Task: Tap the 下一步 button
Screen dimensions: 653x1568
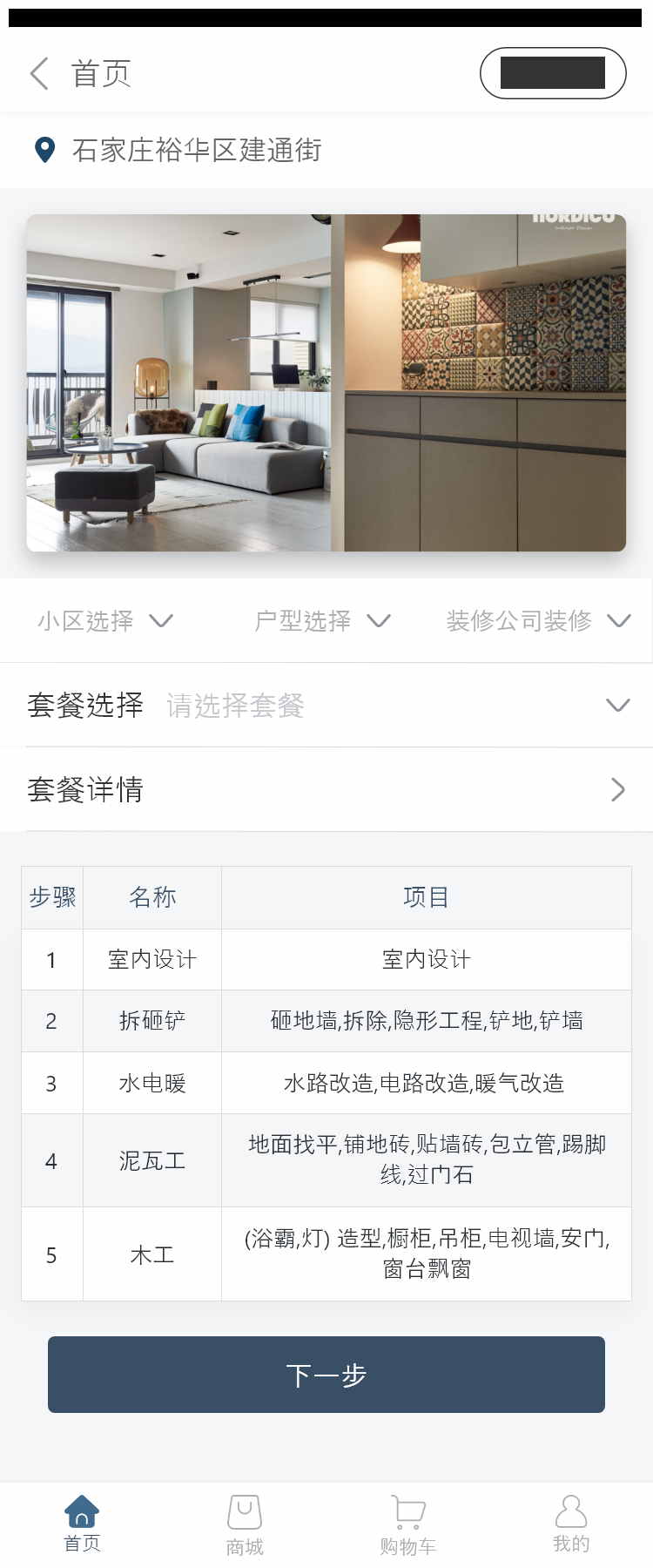Action: tap(326, 1374)
